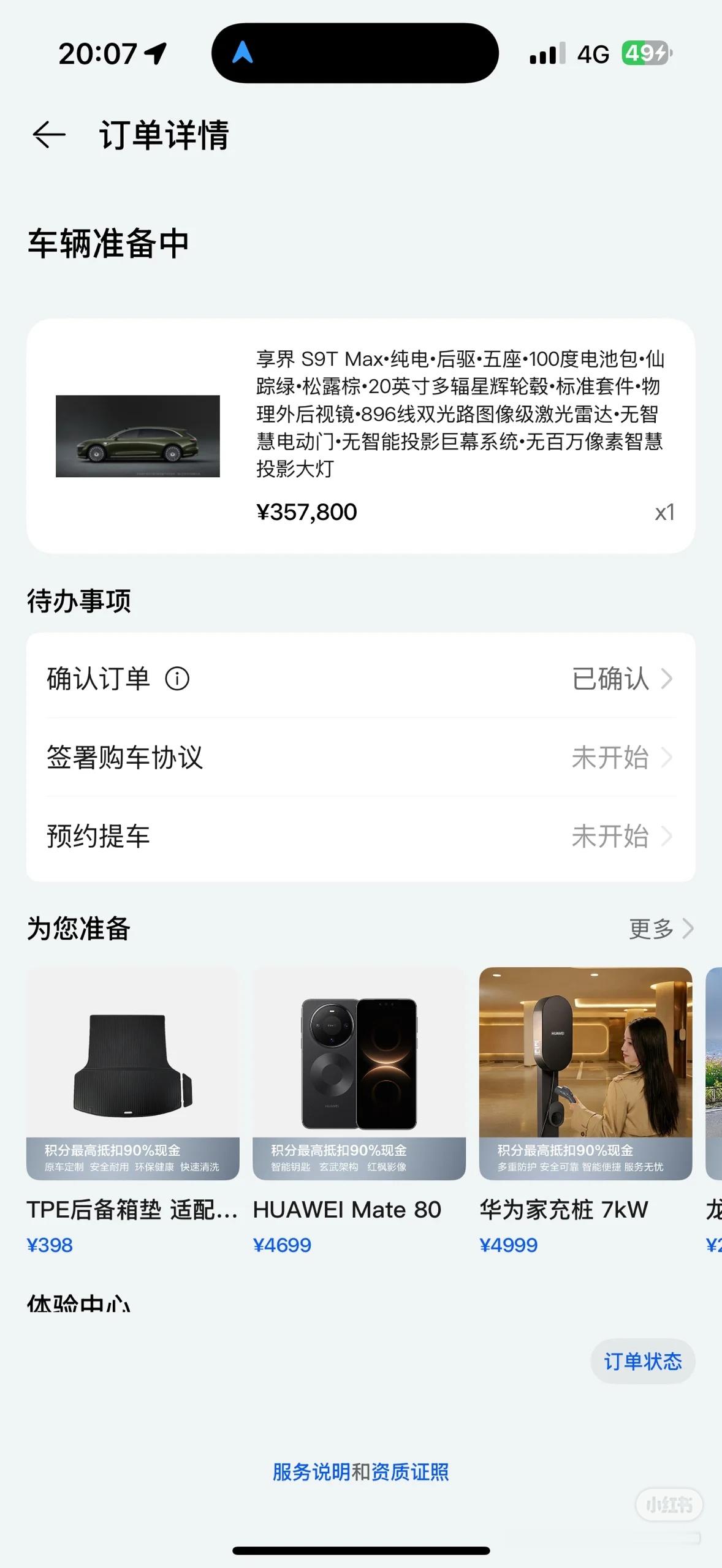Open the 签署购车协议 row
Viewport: 722px width, 1568px height.
pos(360,758)
